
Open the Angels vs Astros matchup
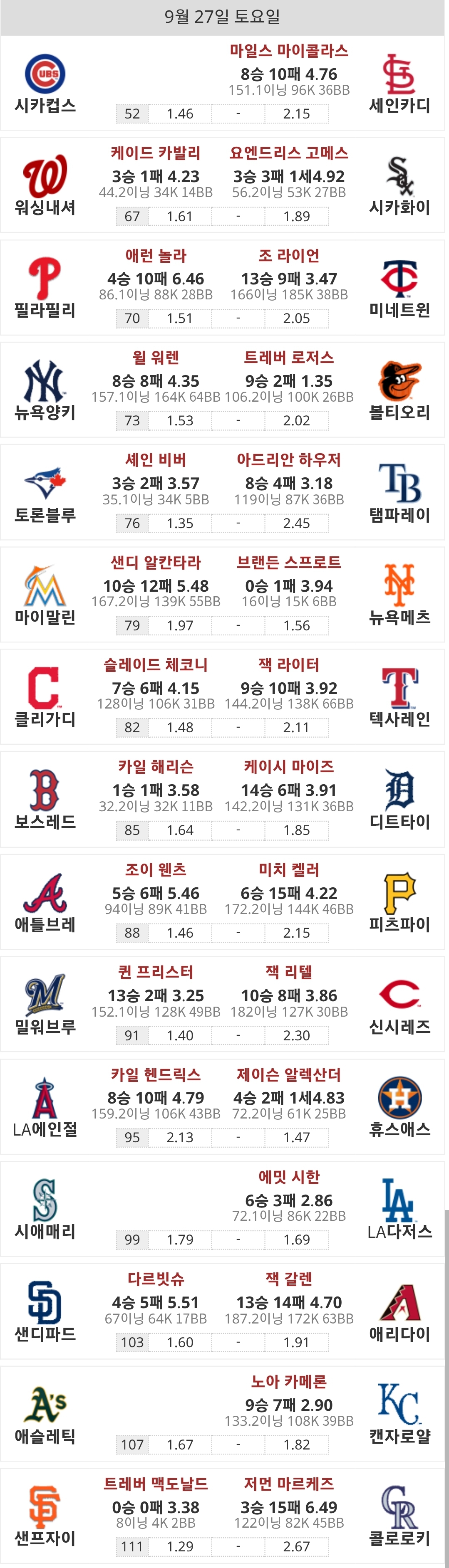[222, 1106]
